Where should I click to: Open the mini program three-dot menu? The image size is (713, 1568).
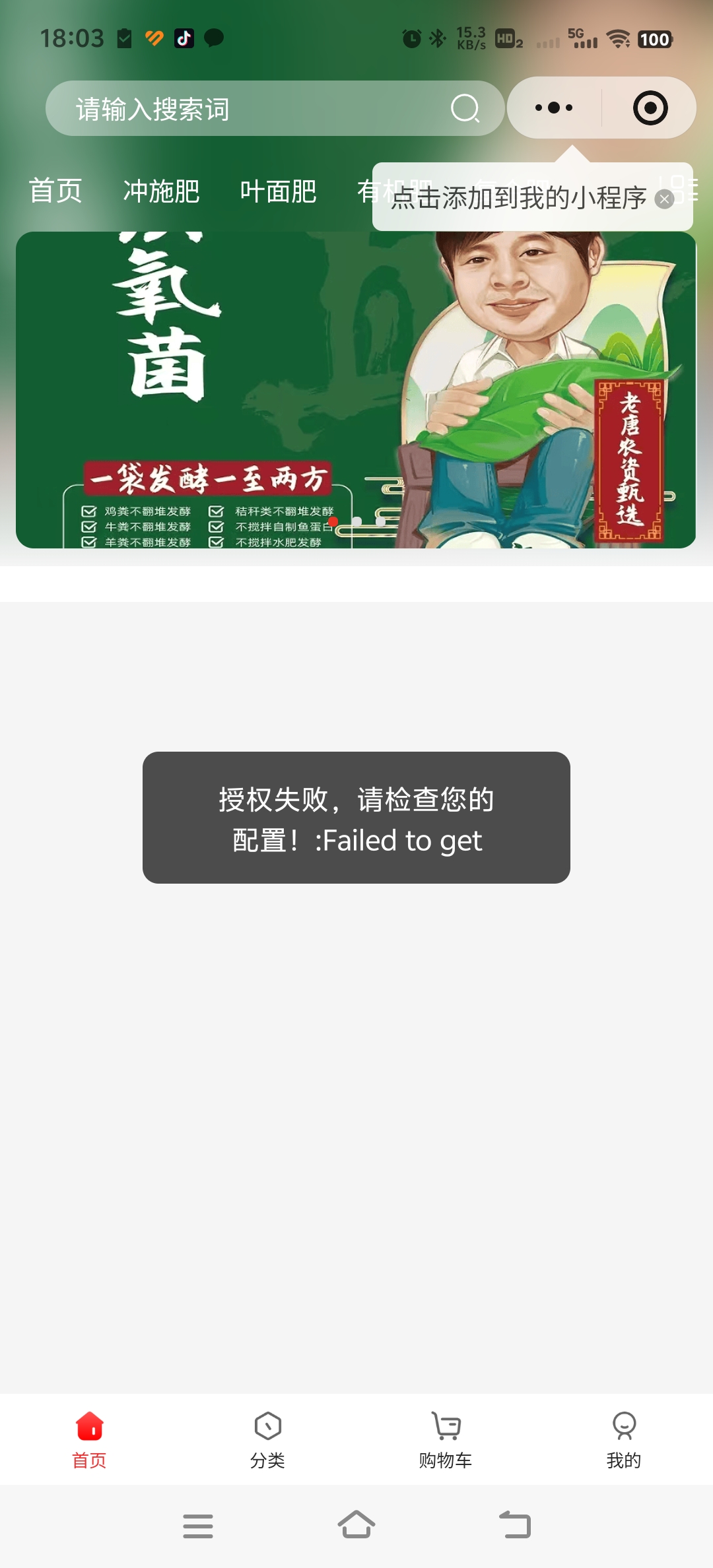tap(554, 108)
